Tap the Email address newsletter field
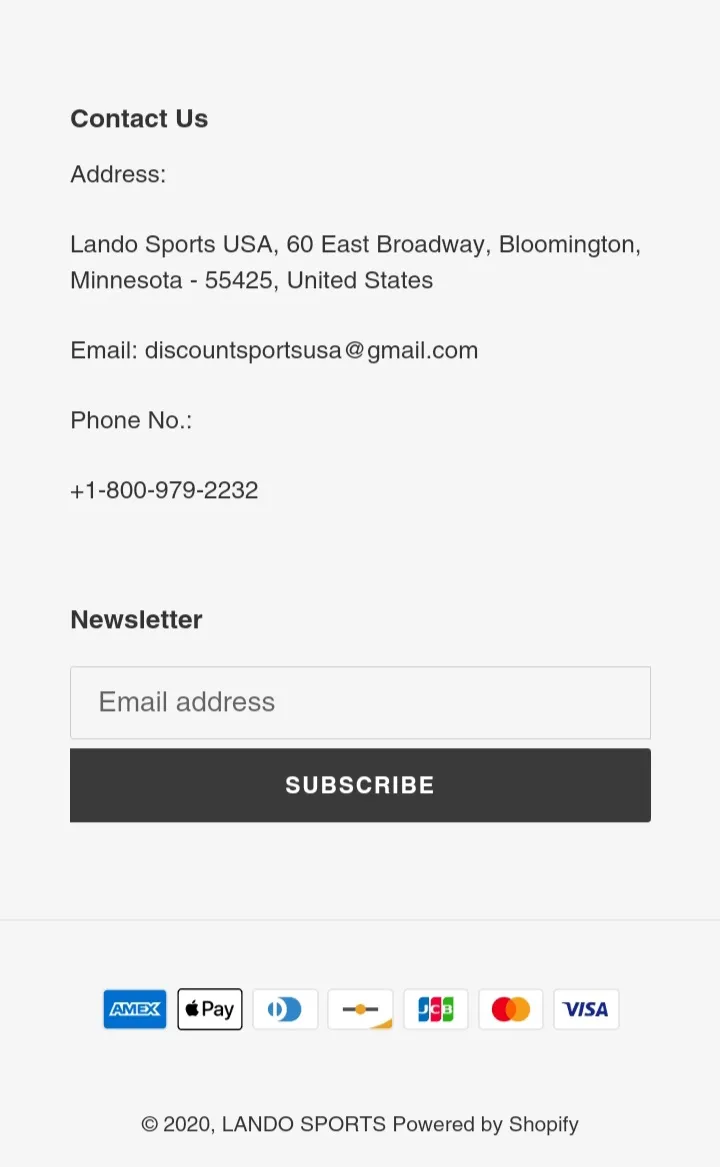Screen dimensions: 720x1167 (x=360, y=703)
